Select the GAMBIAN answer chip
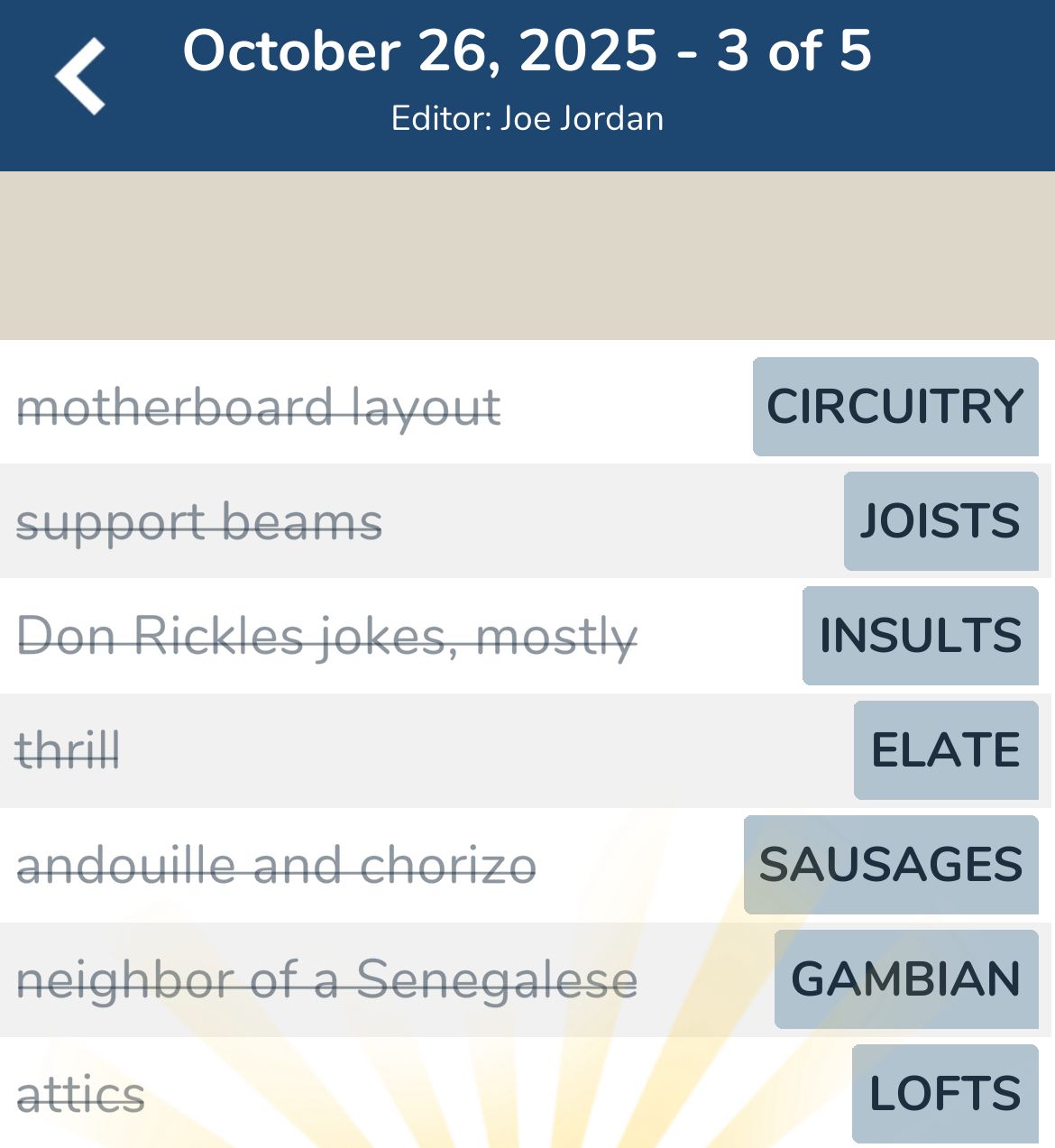Image resolution: width=1055 pixels, height=1148 pixels. point(906,979)
